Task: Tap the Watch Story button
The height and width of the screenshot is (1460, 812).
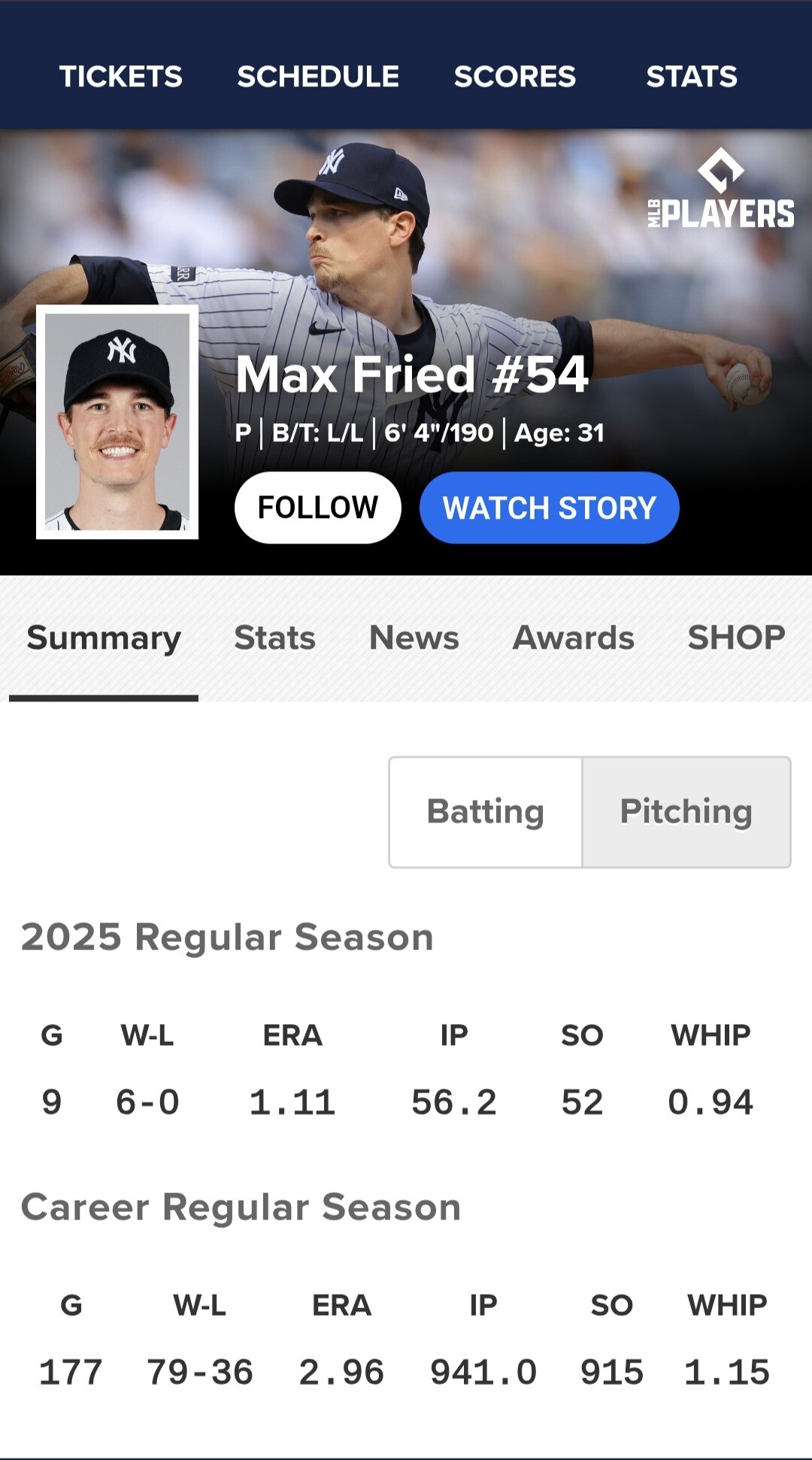Action: point(549,507)
